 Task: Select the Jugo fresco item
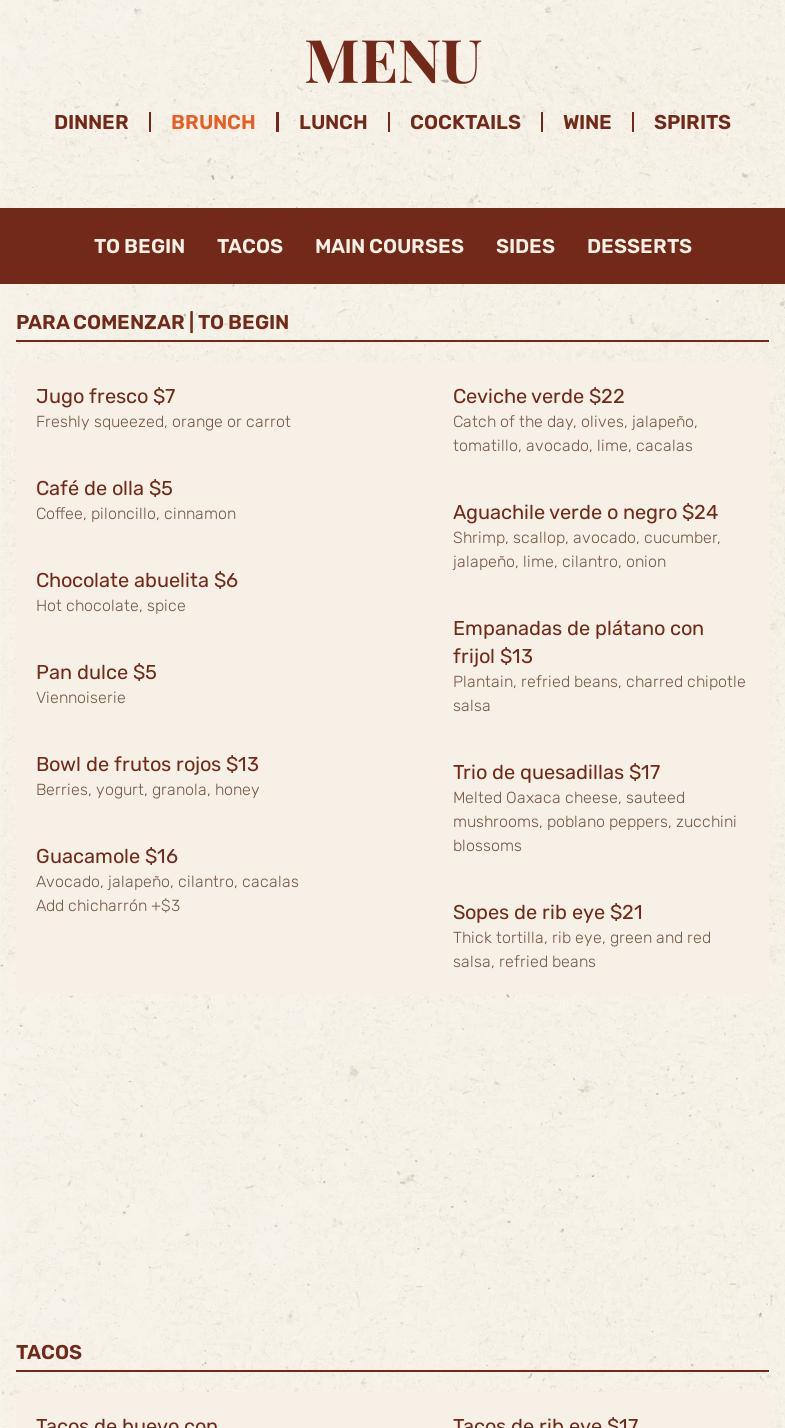coord(105,396)
